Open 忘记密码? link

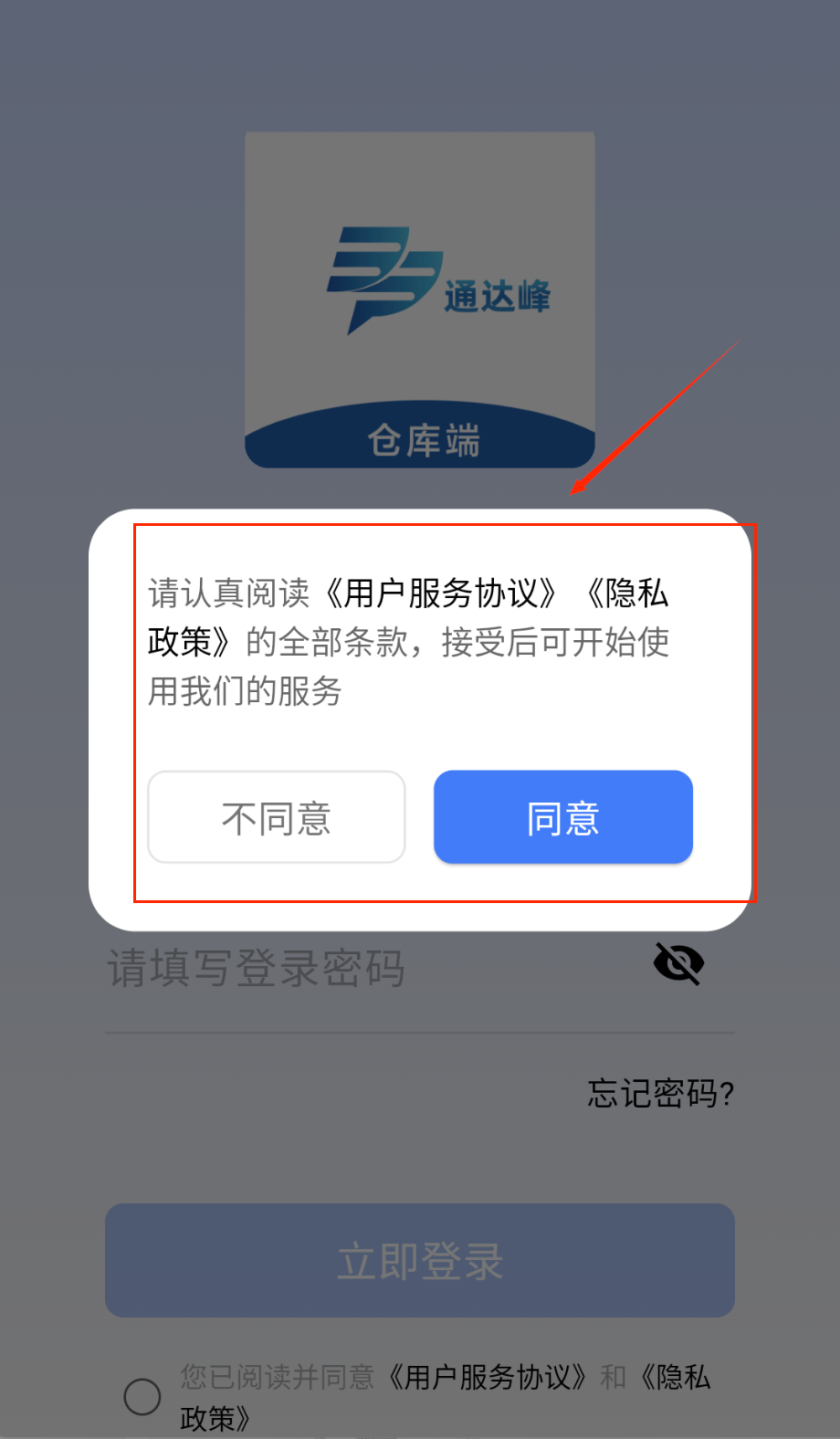(x=660, y=1093)
